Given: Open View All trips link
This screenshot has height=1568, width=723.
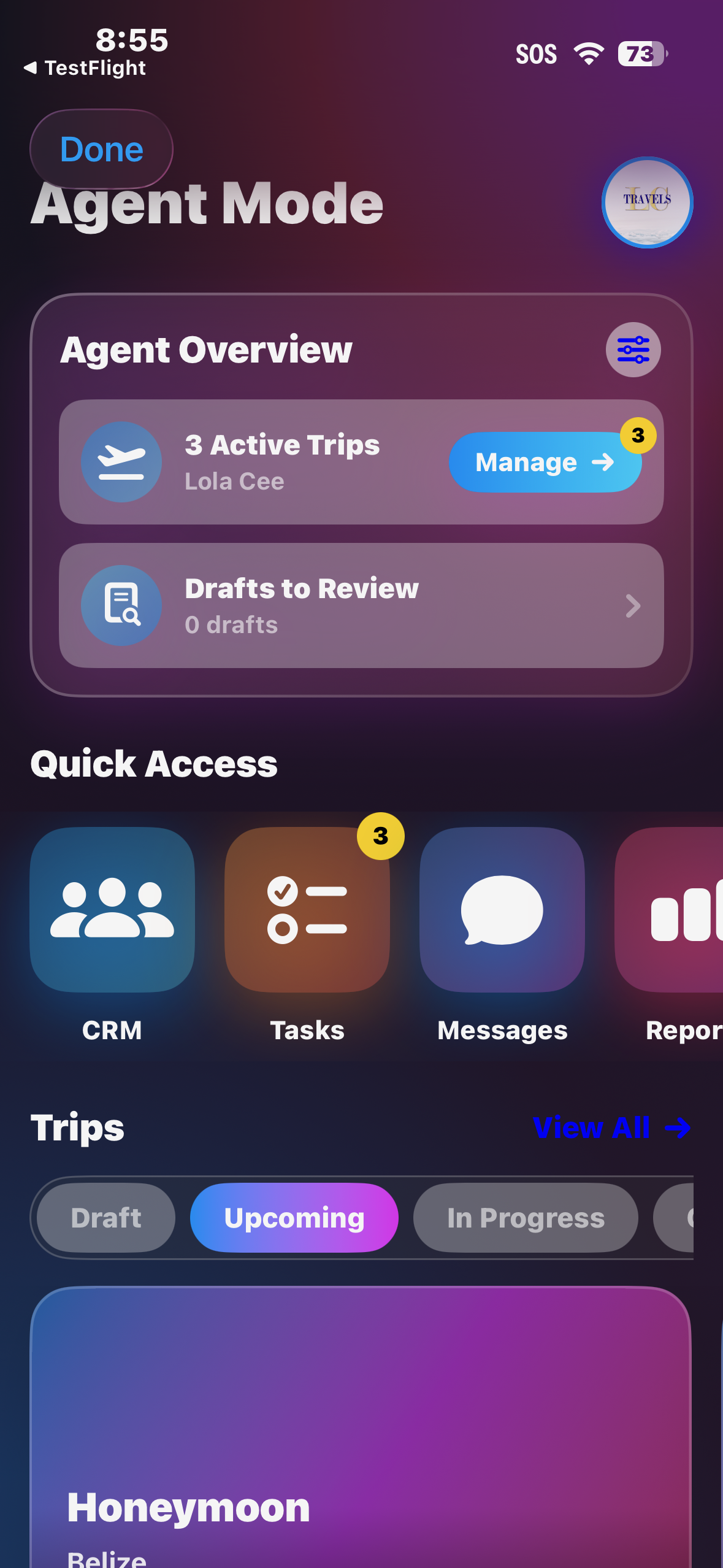Looking at the screenshot, I should pyautogui.click(x=611, y=1128).
